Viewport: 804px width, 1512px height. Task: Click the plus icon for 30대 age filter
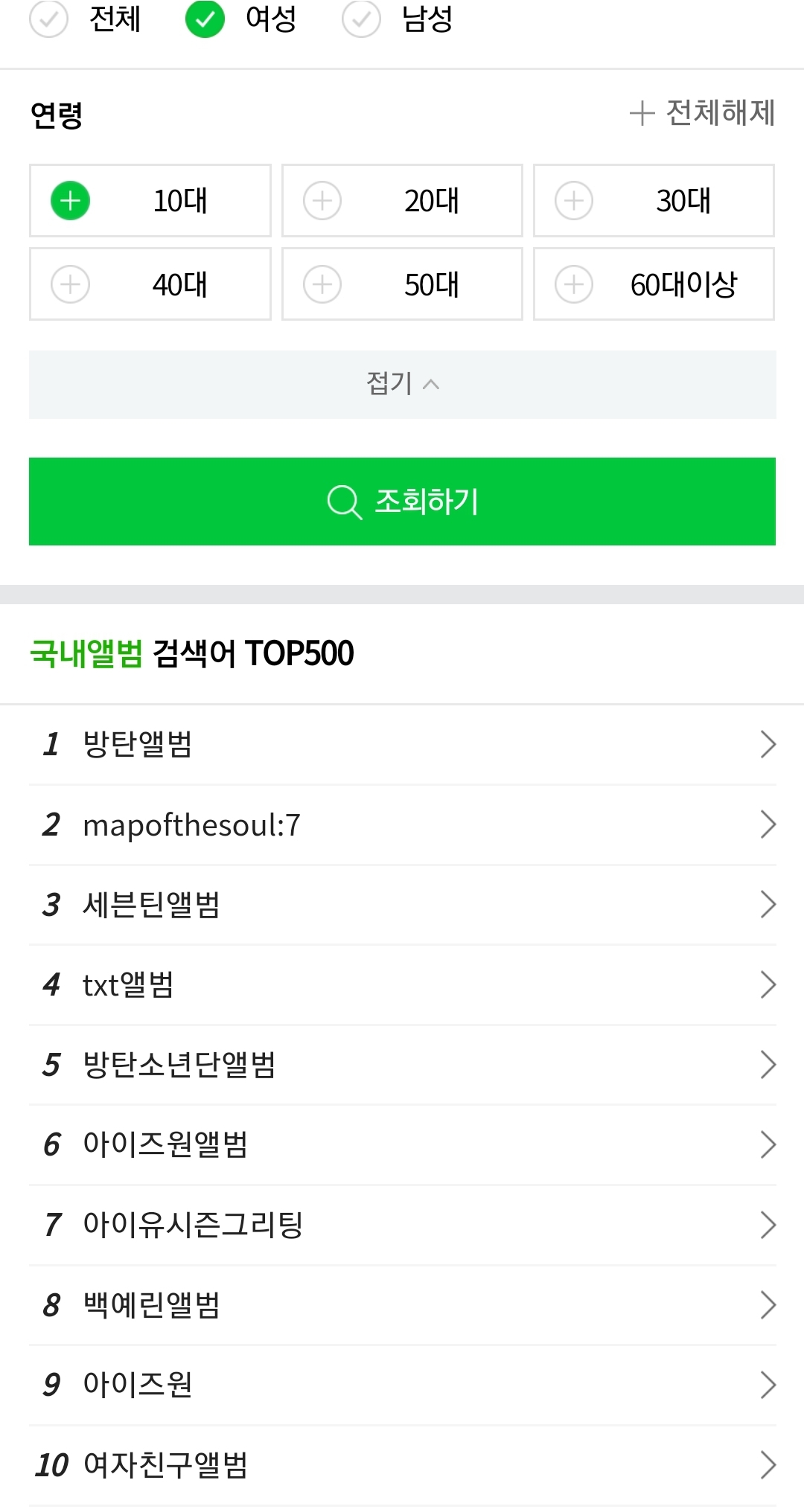(x=573, y=200)
